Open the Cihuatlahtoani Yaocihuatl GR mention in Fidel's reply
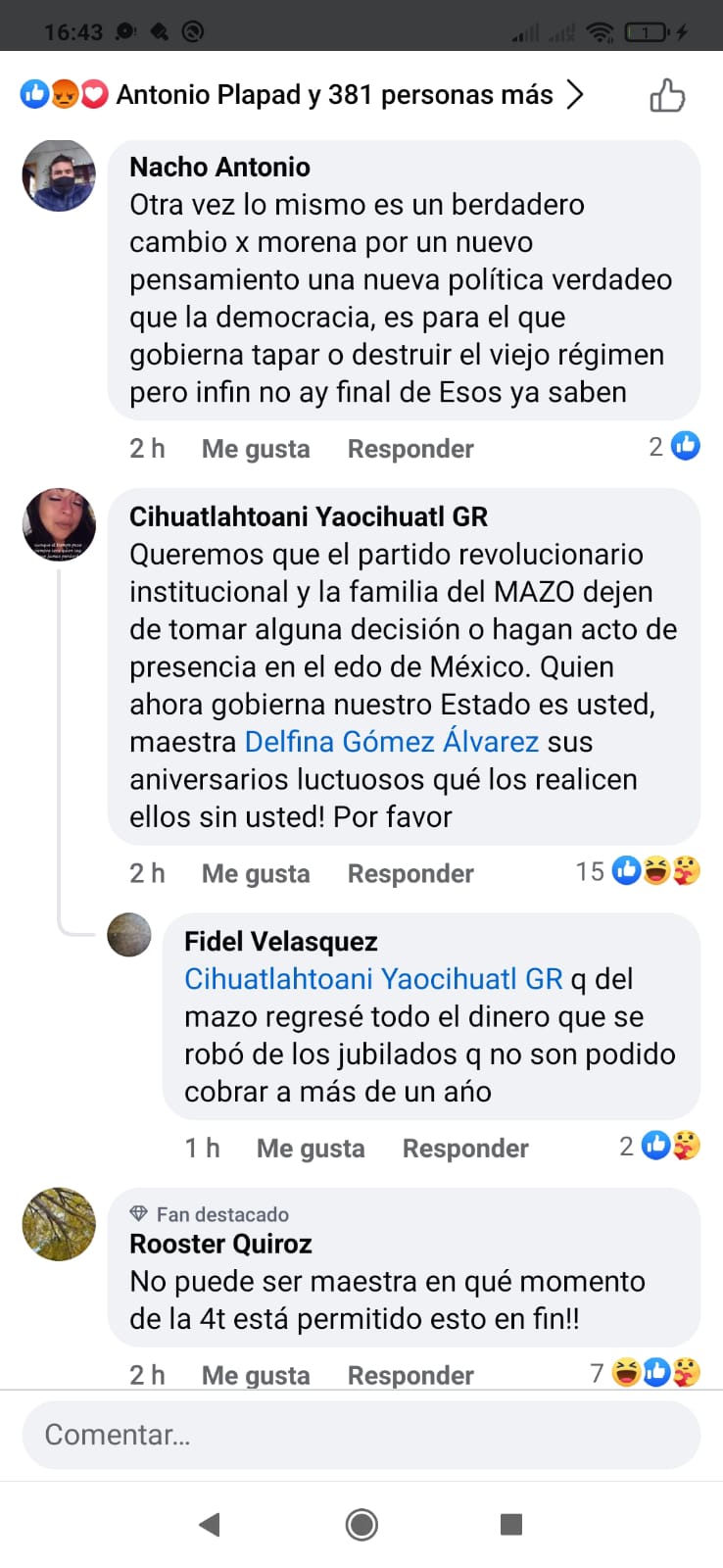Viewport: 723px width, 1568px height. click(x=373, y=978)
